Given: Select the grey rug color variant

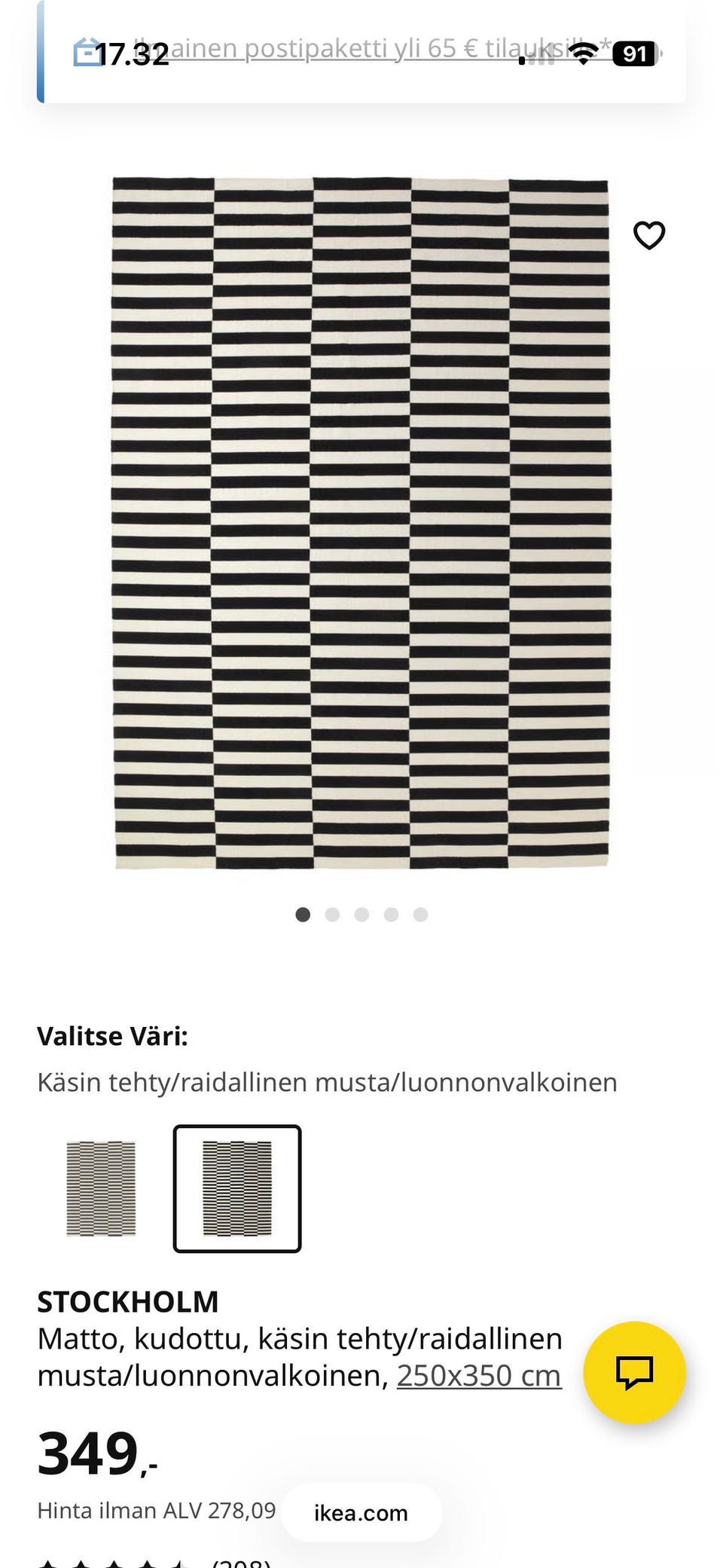Looking at the screenshot, I should click(x=102, y=1191).
